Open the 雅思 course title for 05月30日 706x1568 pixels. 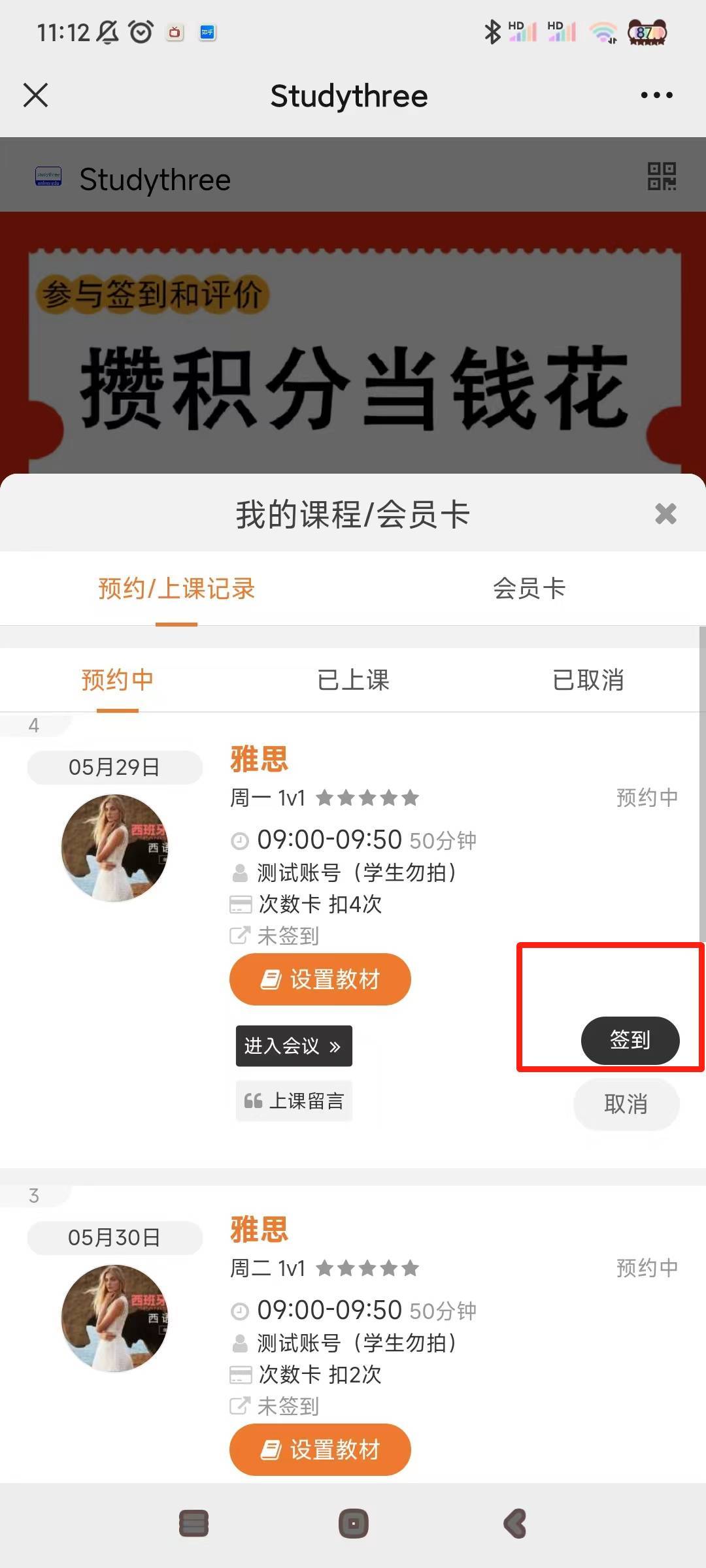click(259, 1230)
